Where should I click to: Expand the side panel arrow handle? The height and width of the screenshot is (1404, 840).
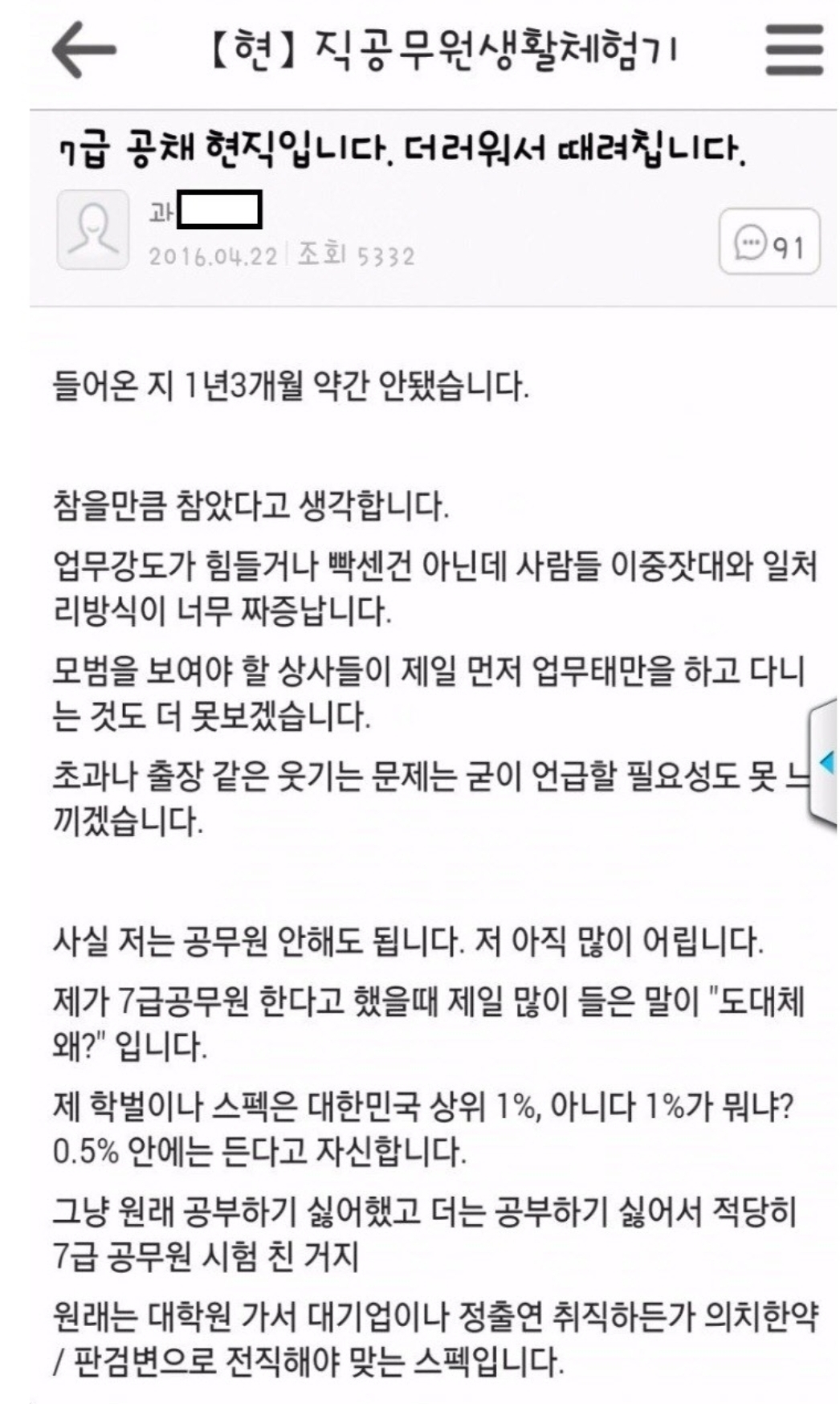click(826, 761)
